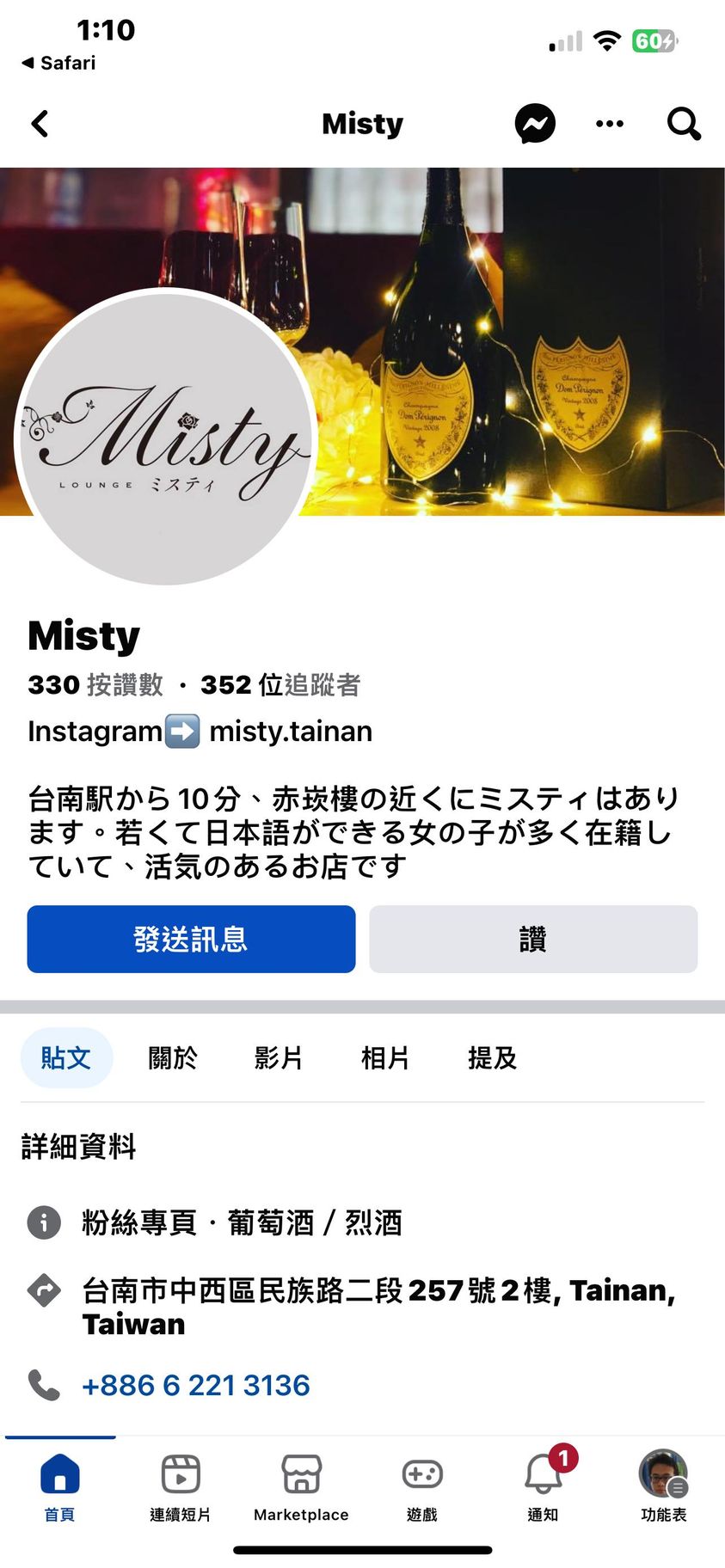Viewport: 725px width, 1568px height.
Task: View the Misty Lounge profile picture
Action: tap(166, 438)
